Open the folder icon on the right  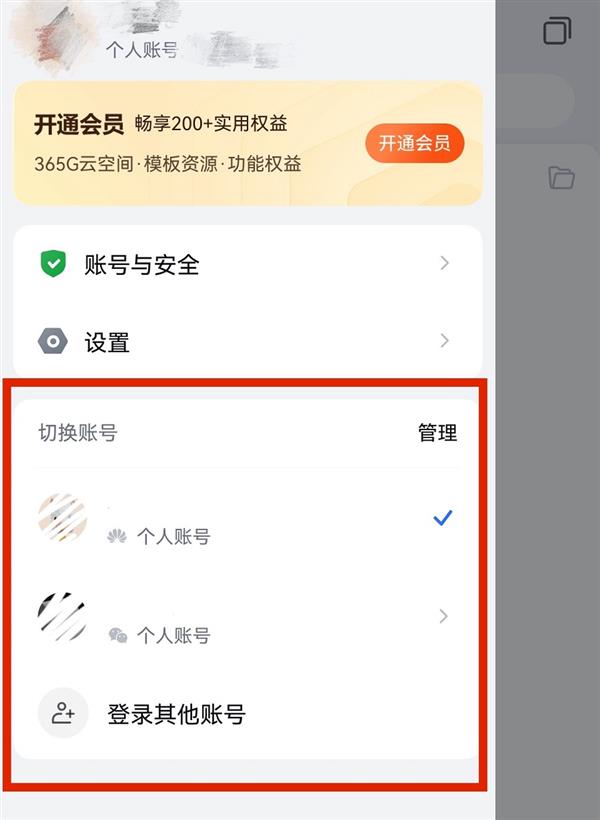561,178
